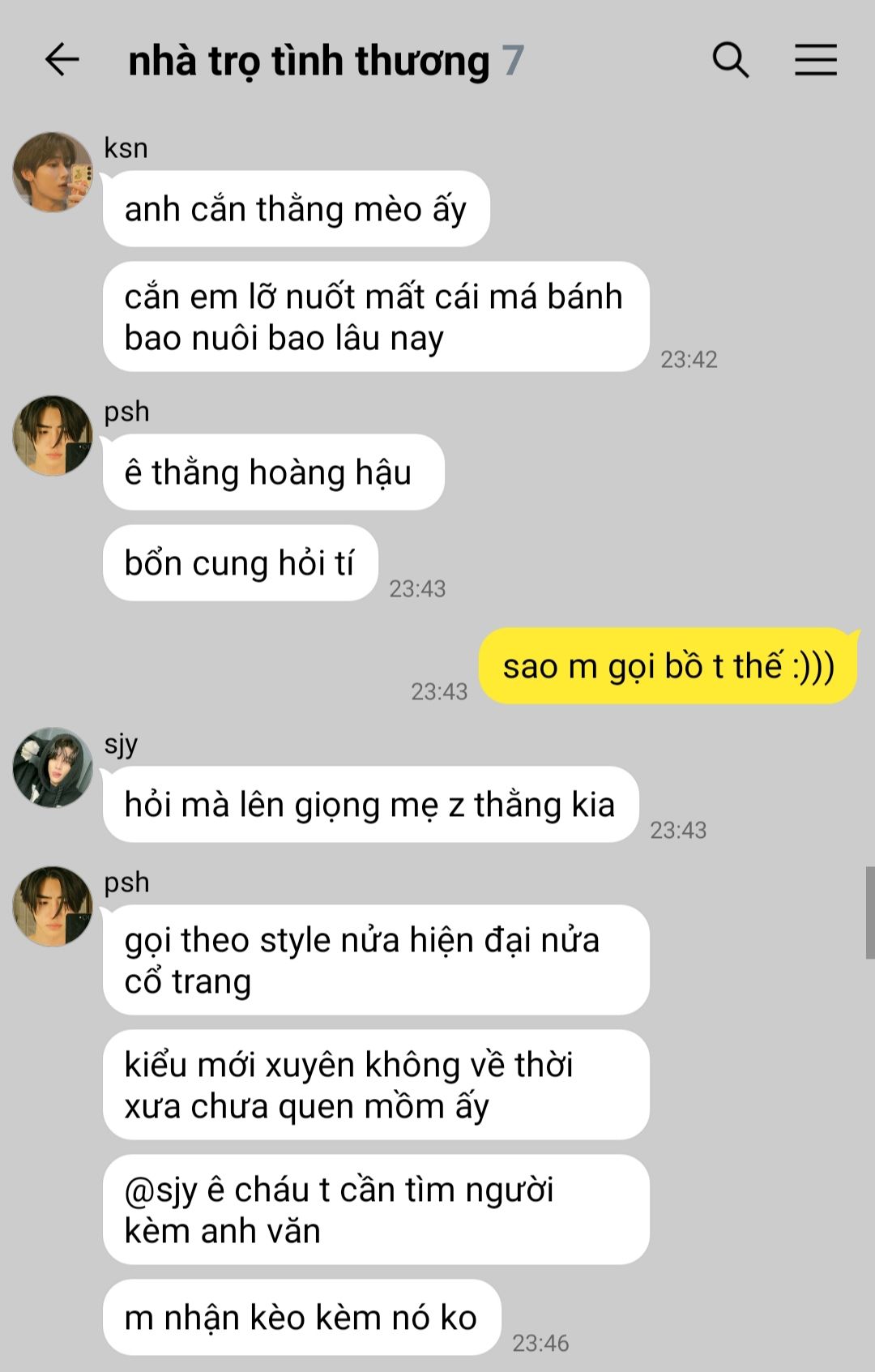The width and height of the screenshot is (875, 1372).
Task: Tap psh's avatar beside "gọi theo style" message
Action: [53, 906]
